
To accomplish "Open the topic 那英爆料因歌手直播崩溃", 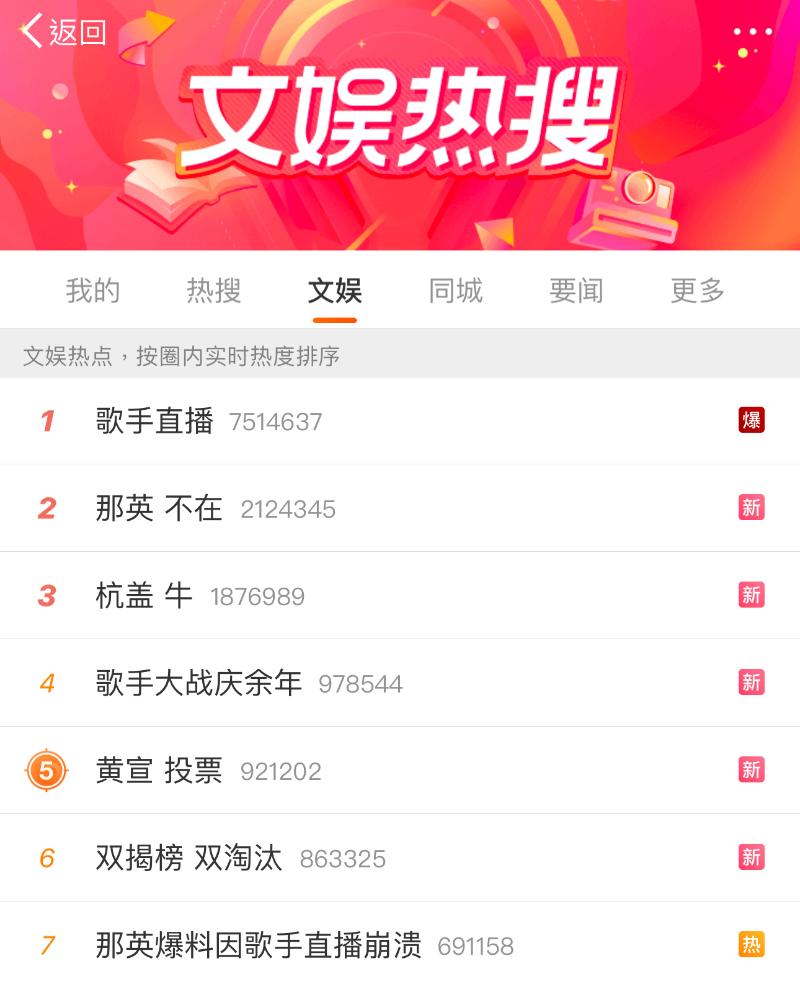I will coord(259,945).
